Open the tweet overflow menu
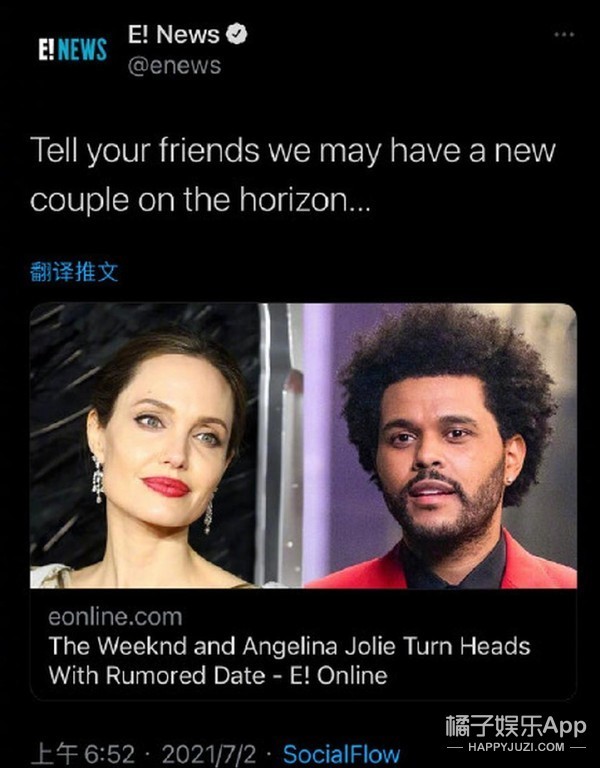 564,36
